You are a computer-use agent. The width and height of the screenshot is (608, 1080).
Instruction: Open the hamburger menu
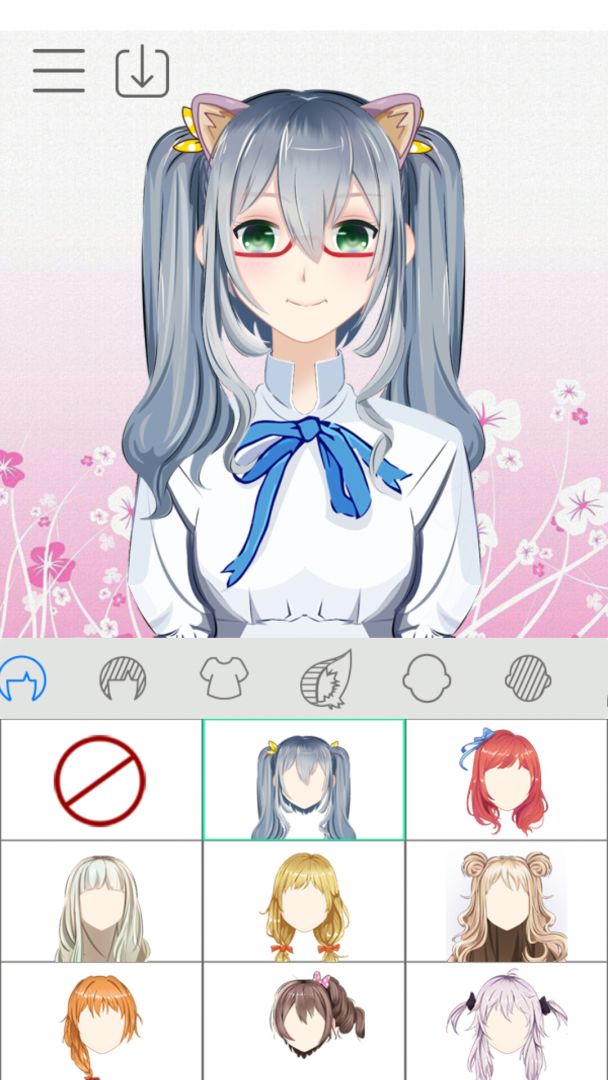(58, 72)
